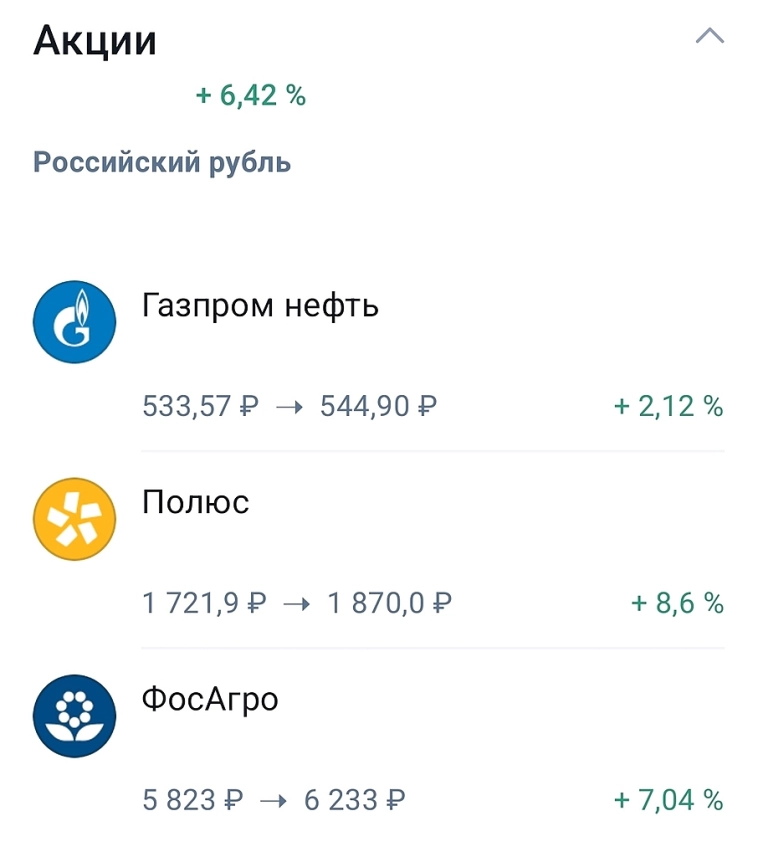Tap the gold nuggets icon beside Полюс
This screenshot has width=758, height=857.
coord(75,519)
